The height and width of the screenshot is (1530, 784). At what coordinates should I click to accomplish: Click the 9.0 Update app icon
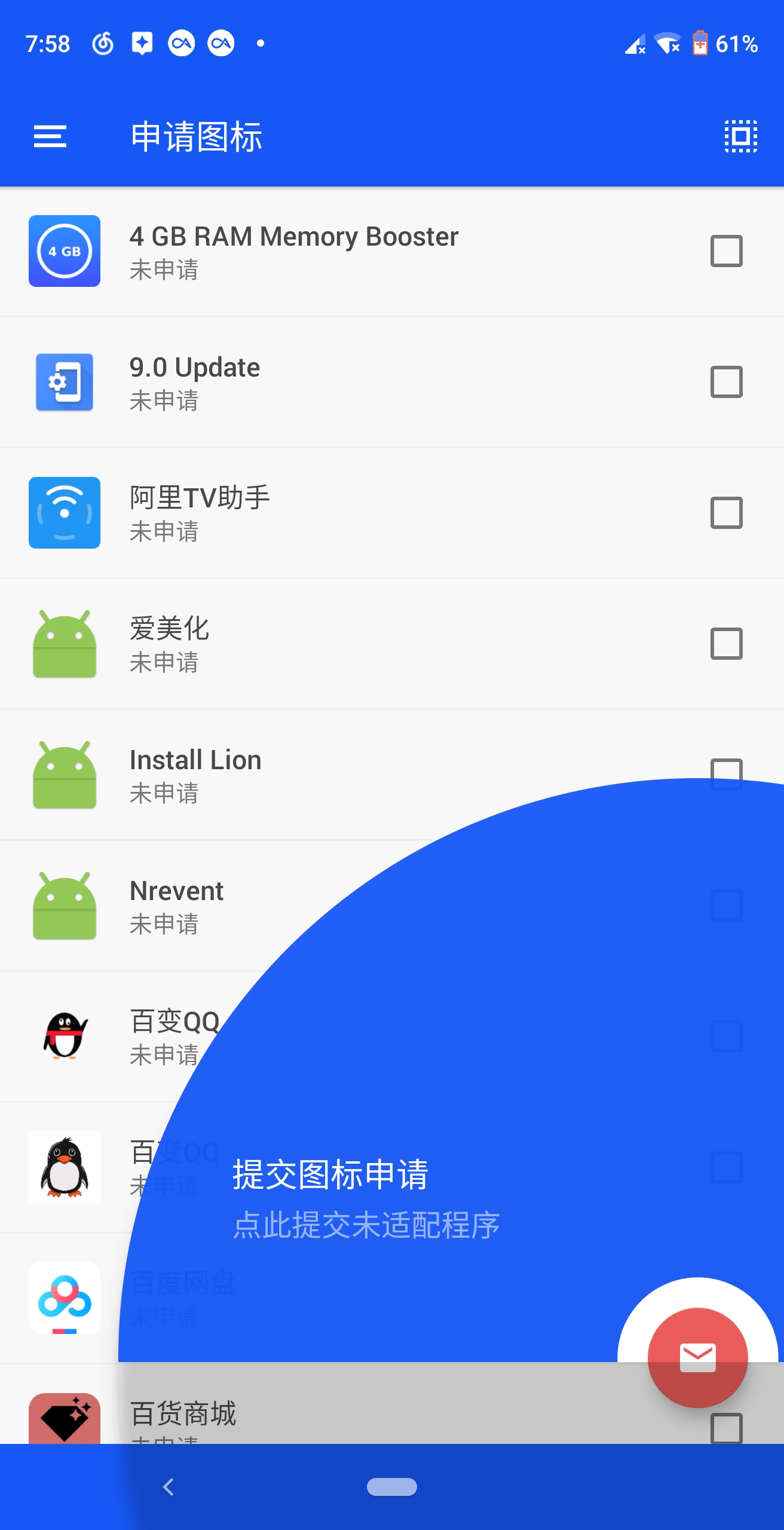pyautogui.click(x=64, y=381)
